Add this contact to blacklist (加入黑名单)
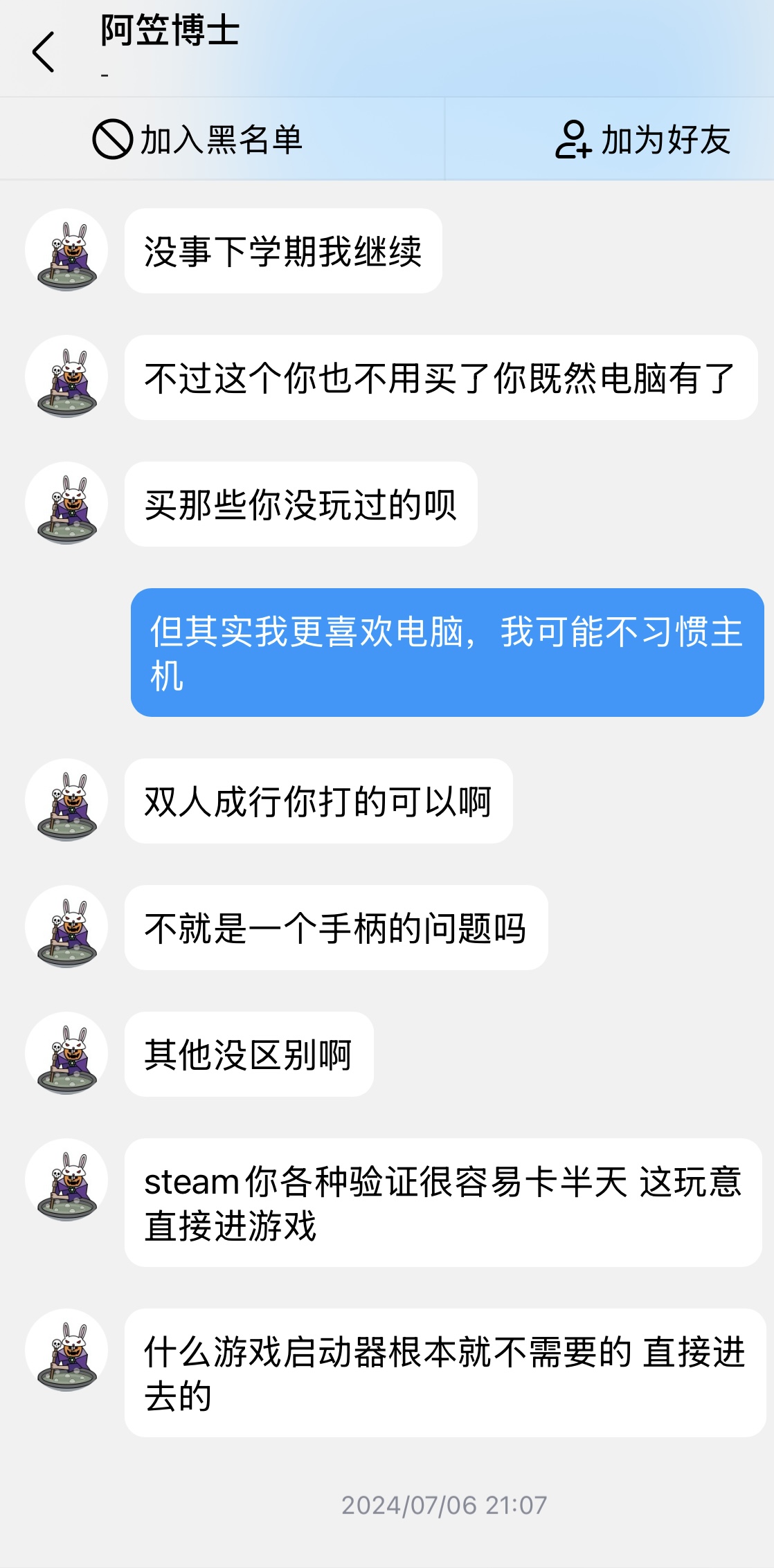Image resolution: width=774 pixels, height=1568 pixels. pos(199,139)
